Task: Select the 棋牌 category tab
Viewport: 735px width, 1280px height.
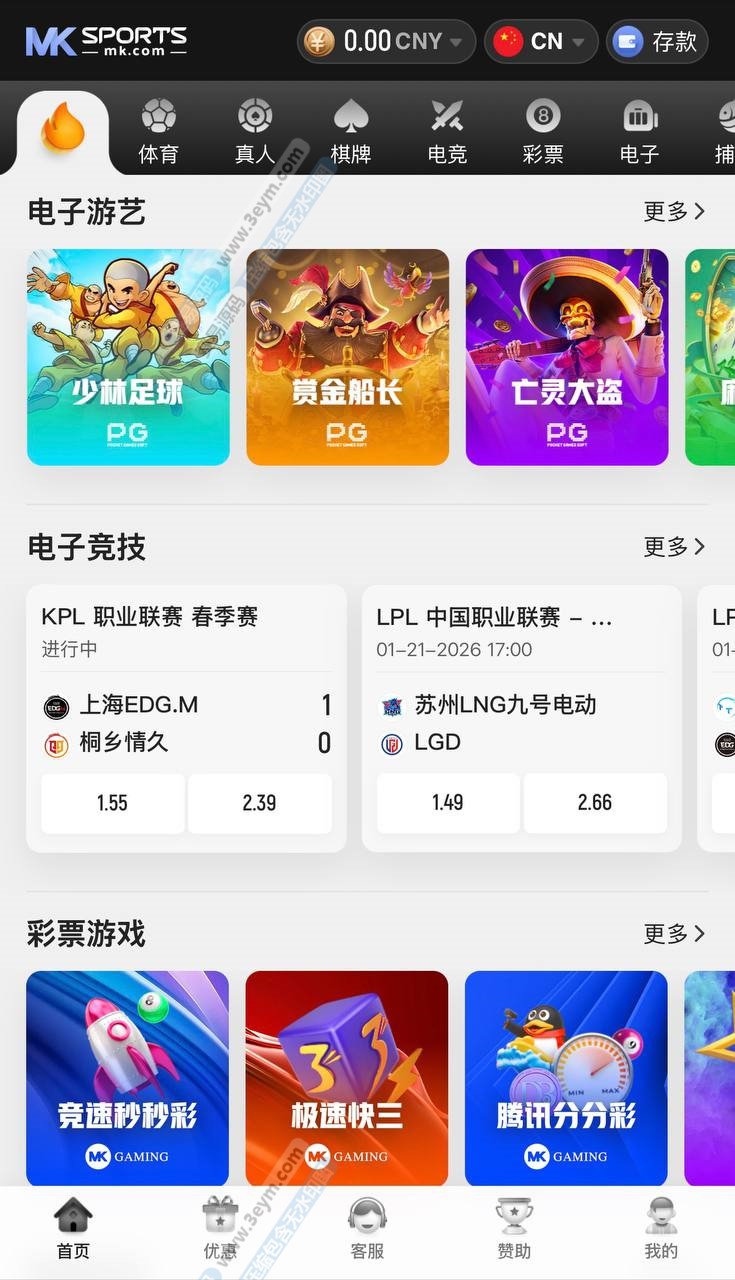Action: coord(351,131)
